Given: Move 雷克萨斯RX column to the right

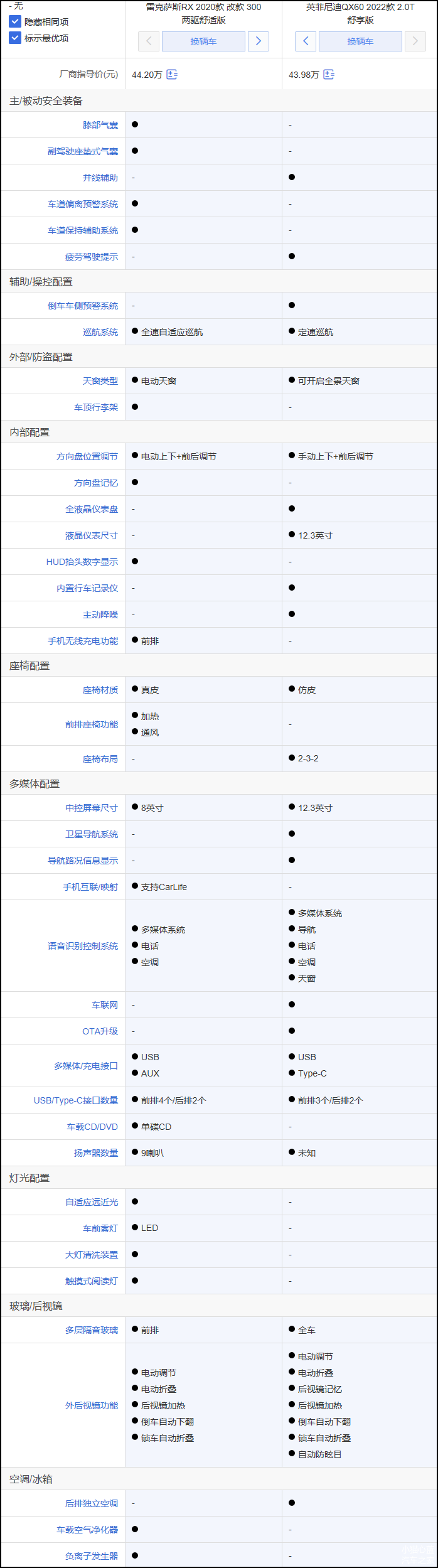Looking at the screenshot, I should 258,41.
